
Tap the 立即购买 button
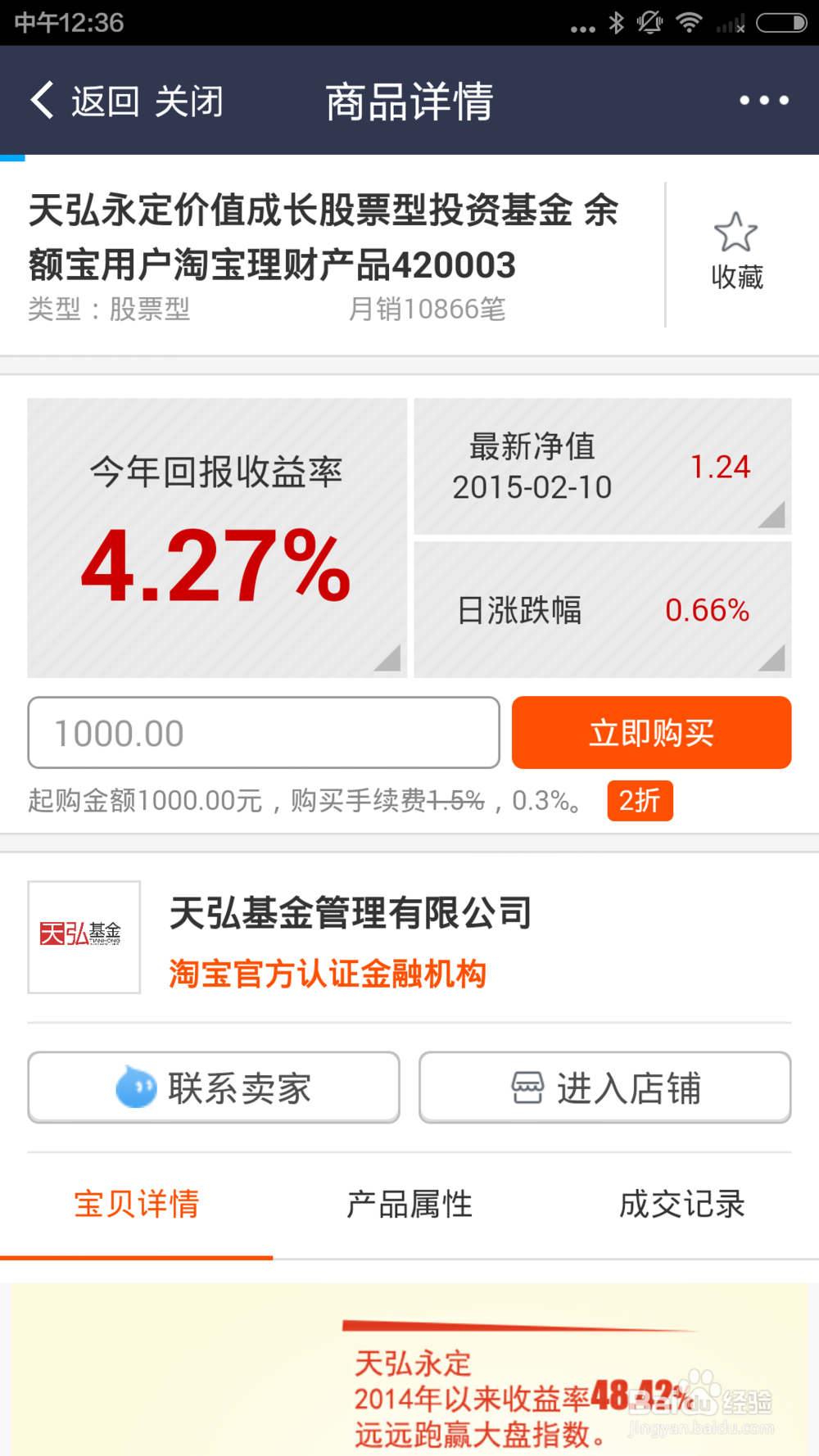tap(651, 732)
